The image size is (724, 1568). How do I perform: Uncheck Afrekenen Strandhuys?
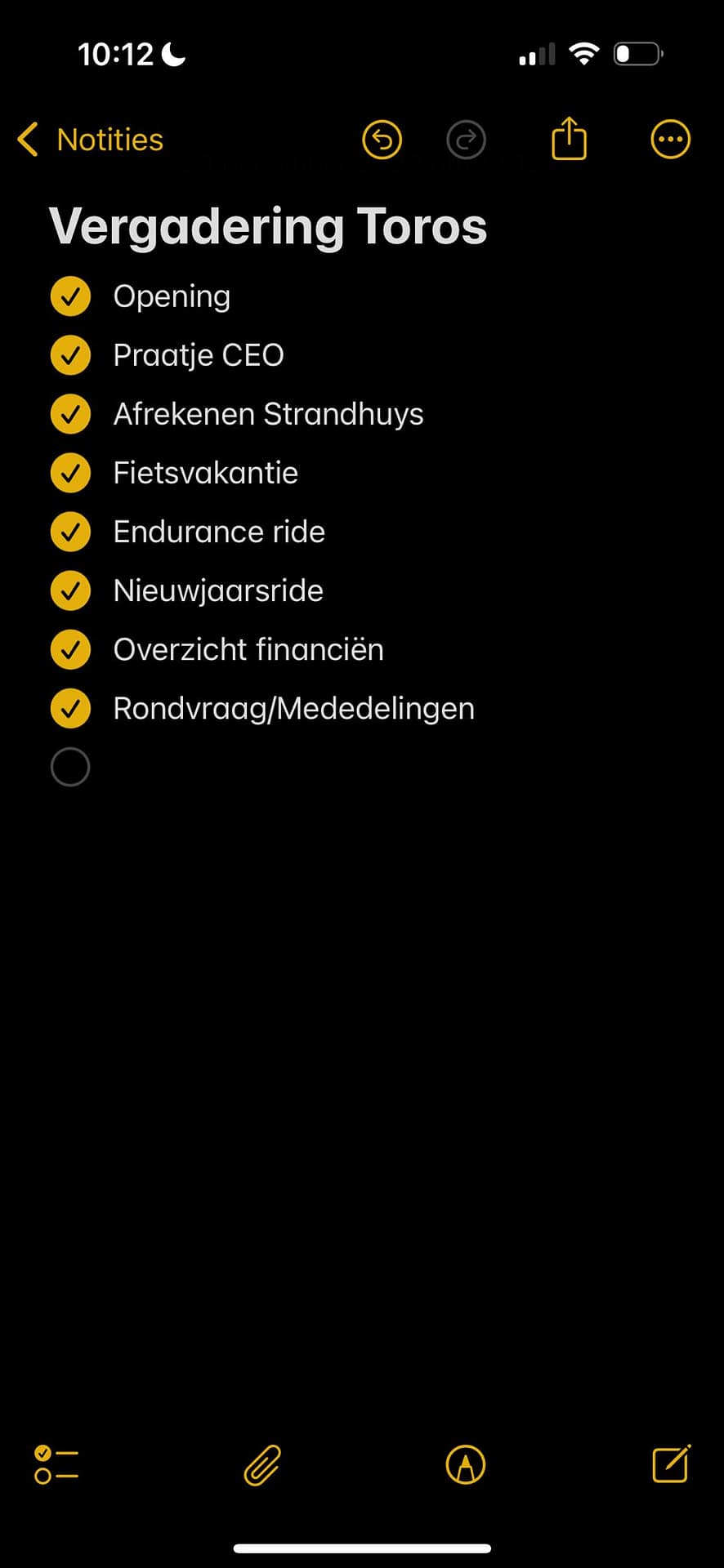point(71,414)
